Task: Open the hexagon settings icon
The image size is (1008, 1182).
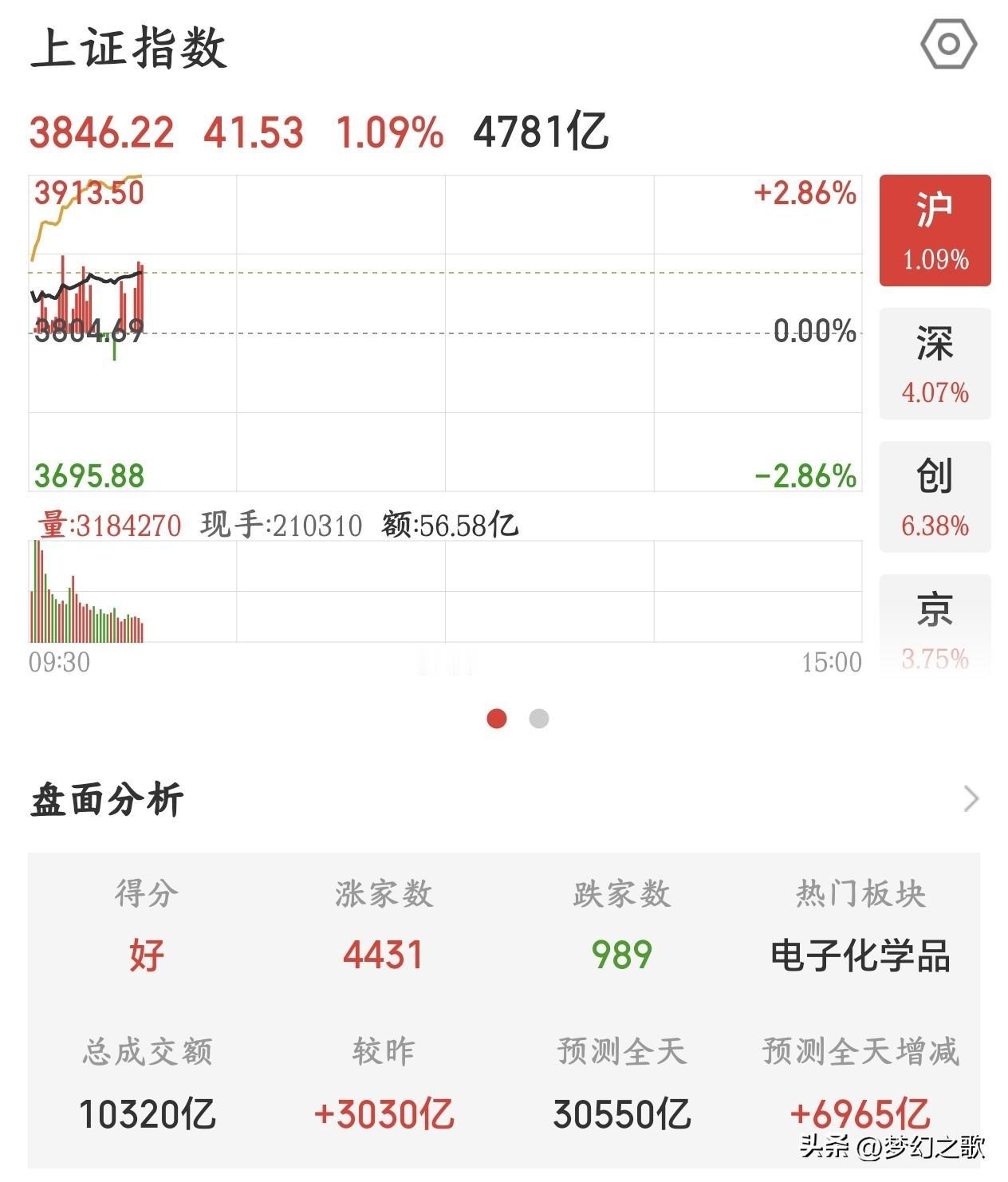Action: click(948, 43)
